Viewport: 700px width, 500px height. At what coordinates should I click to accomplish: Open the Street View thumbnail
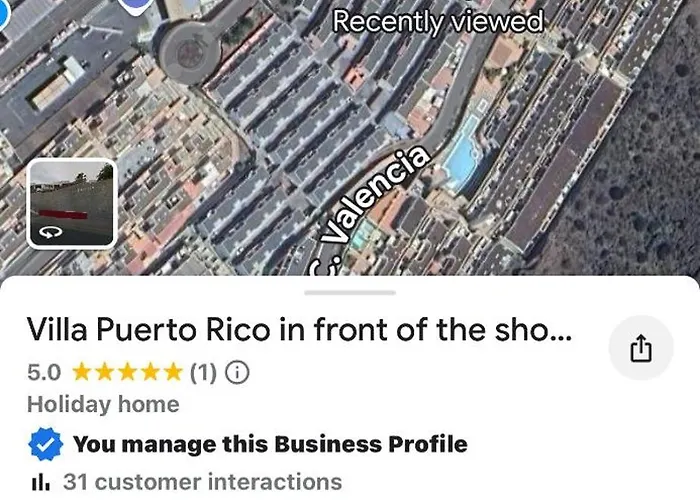(x=71, y=204)
